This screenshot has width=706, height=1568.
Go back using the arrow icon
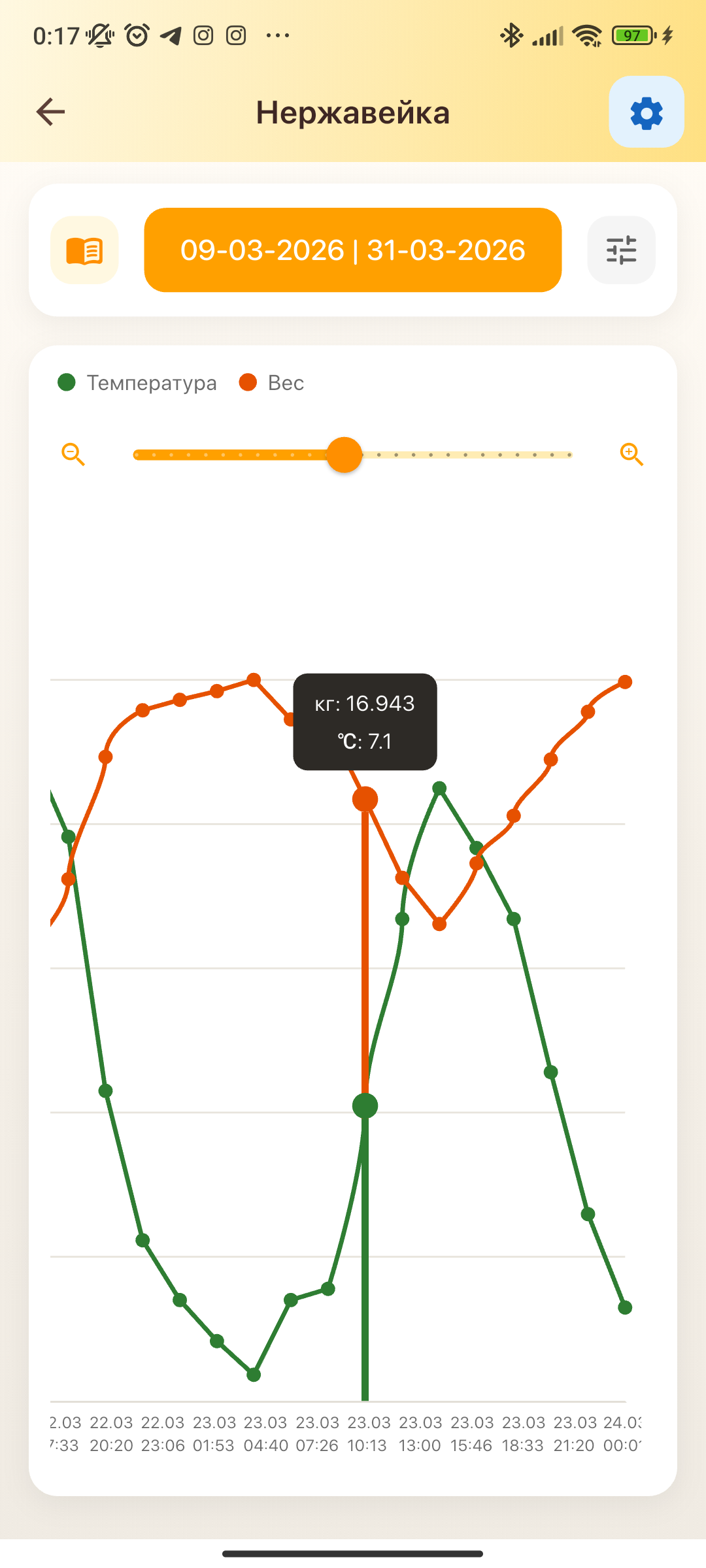coord(51,112)
